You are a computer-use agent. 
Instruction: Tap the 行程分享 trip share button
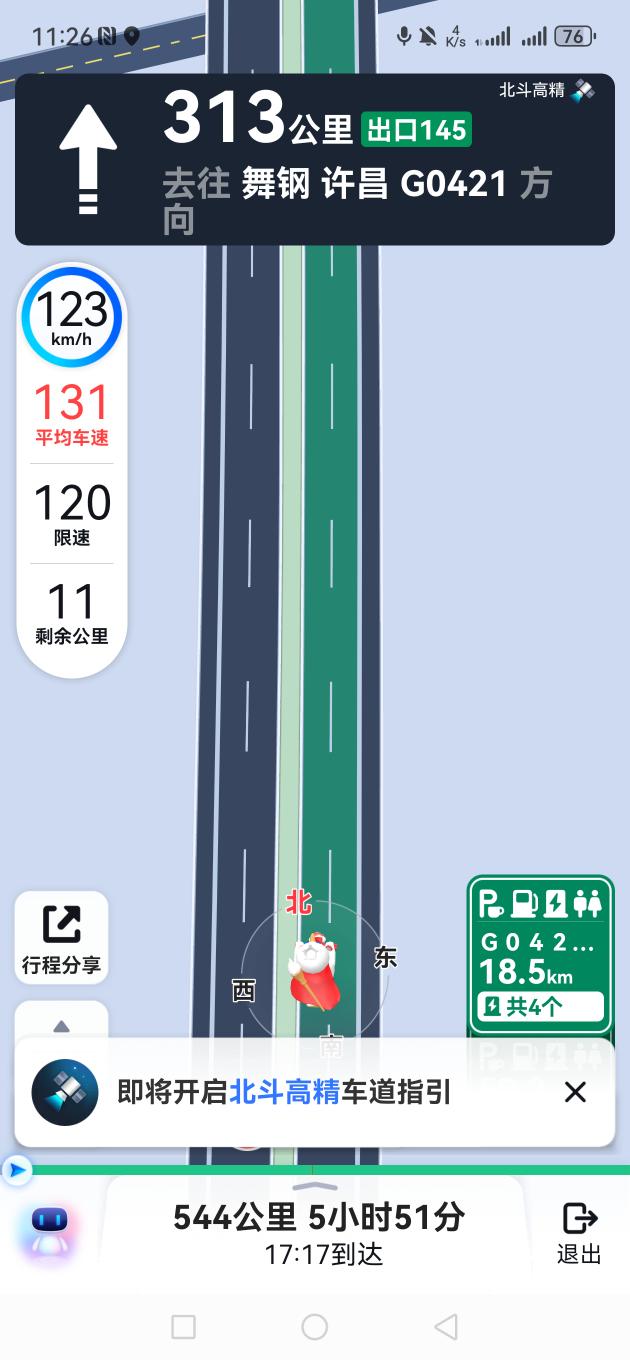(x=61, y=938)
